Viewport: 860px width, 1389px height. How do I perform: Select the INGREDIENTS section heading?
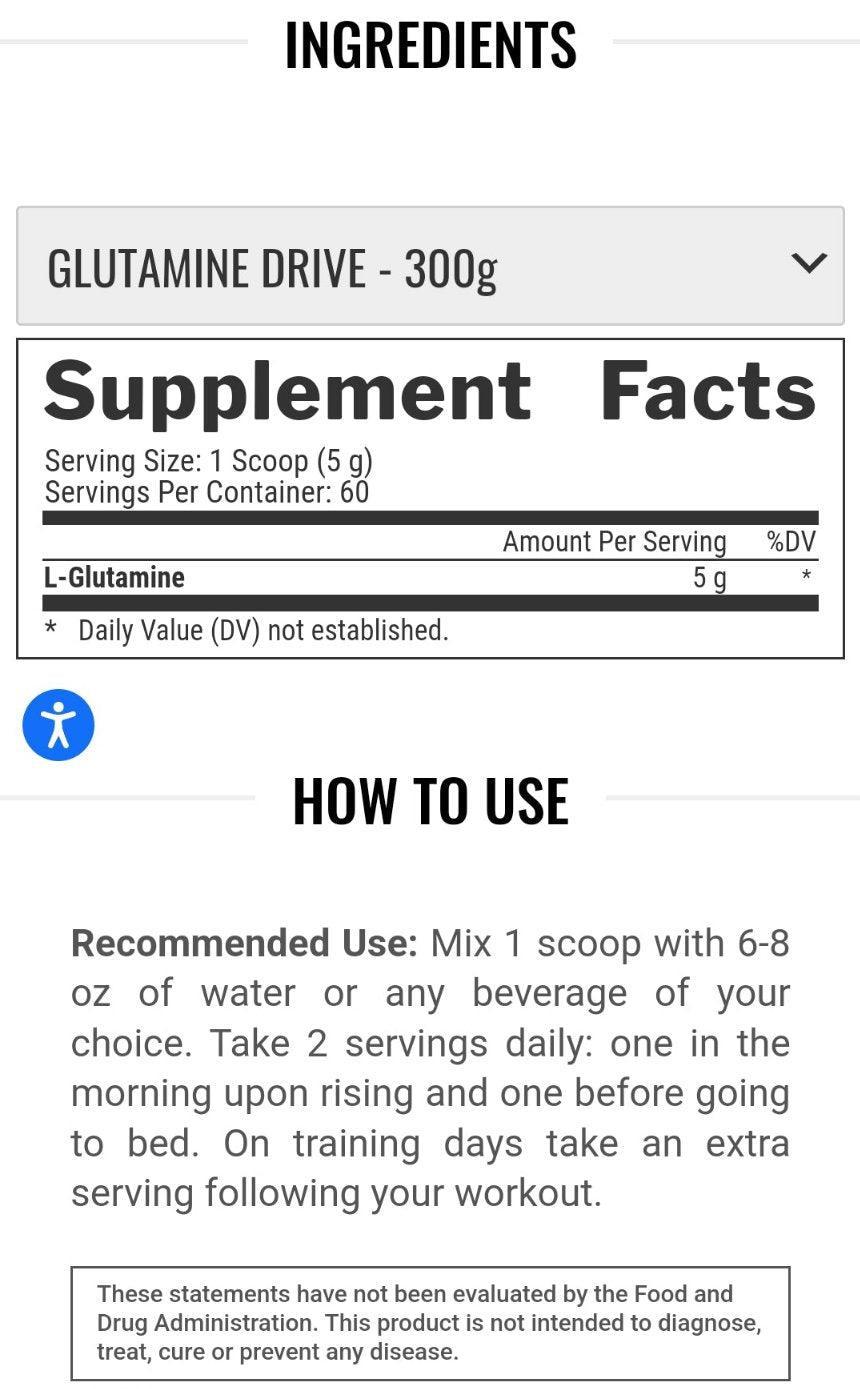[430, 42]
